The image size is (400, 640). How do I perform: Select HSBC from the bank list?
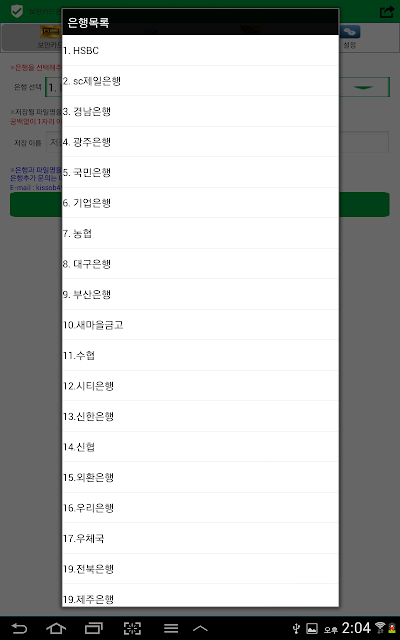(200, 50)
